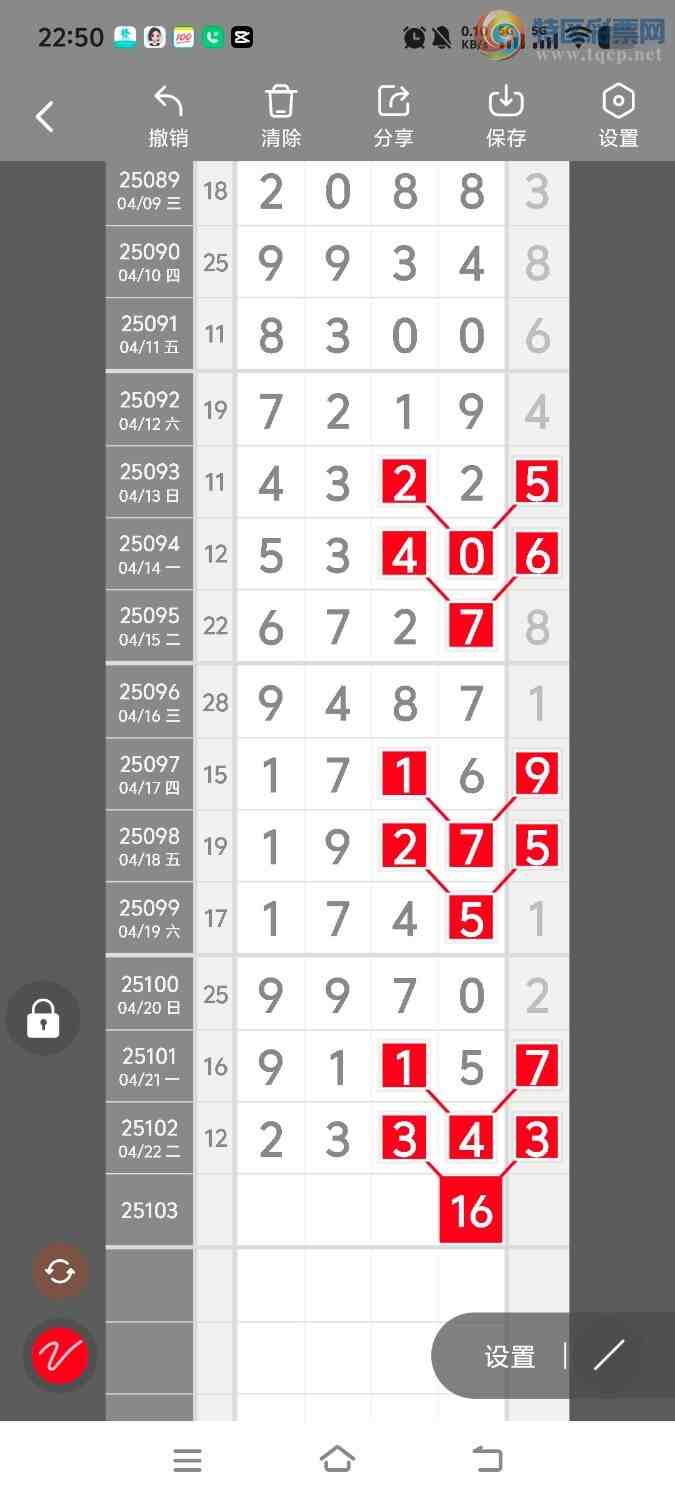
Task: Open 设置 in the floating pen panel
Action: 510,1356
